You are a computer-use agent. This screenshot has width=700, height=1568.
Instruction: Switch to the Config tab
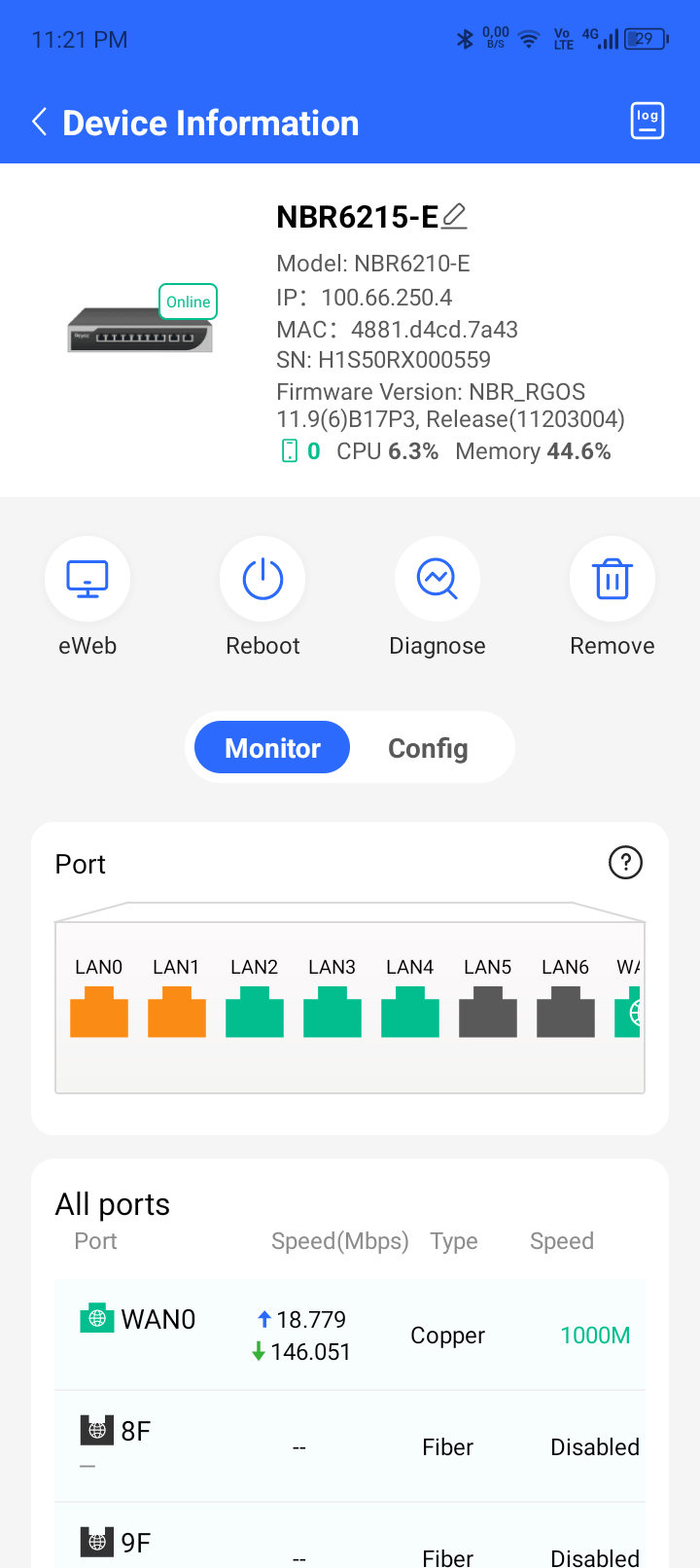[x=428, y=748]
